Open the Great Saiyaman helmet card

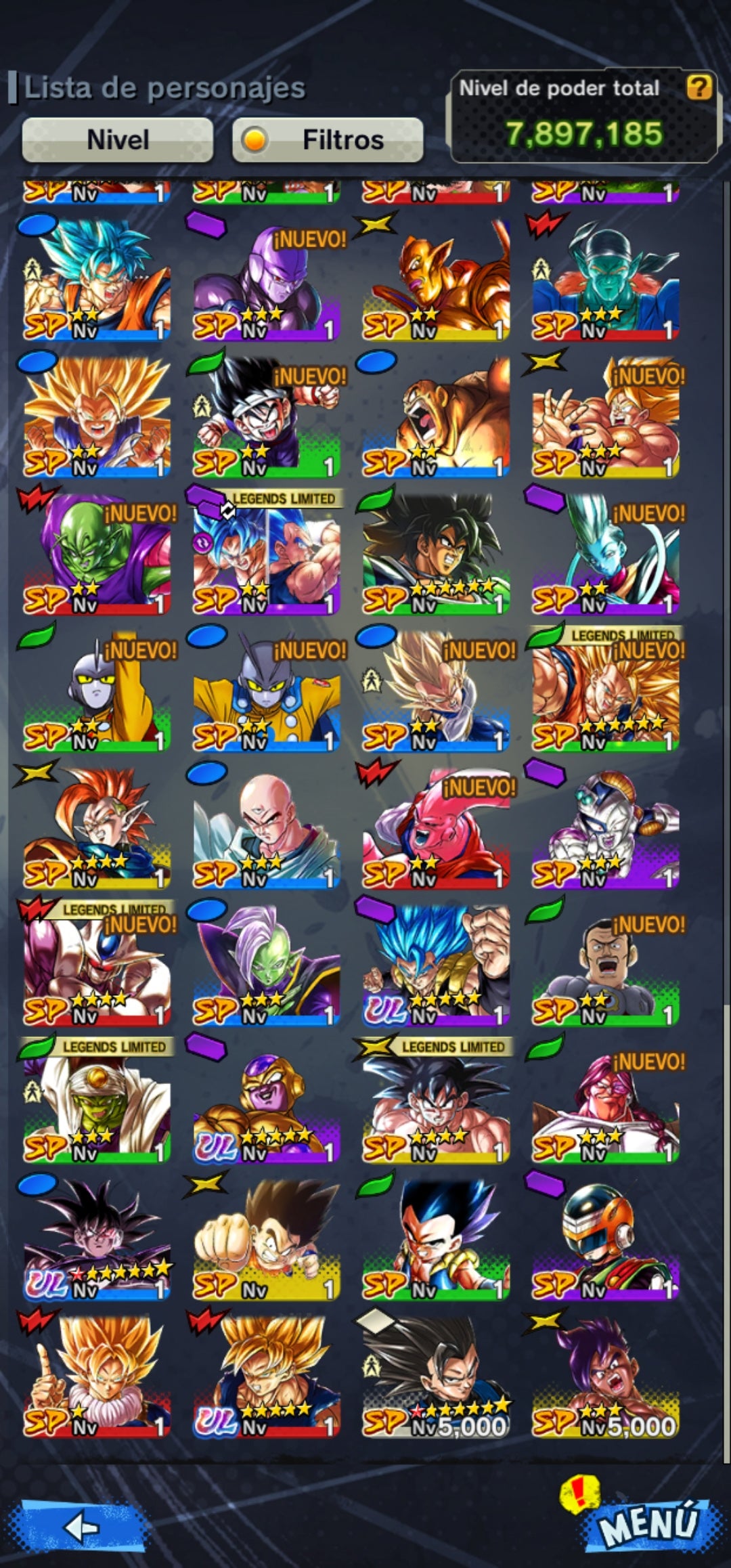point(605,1239)
